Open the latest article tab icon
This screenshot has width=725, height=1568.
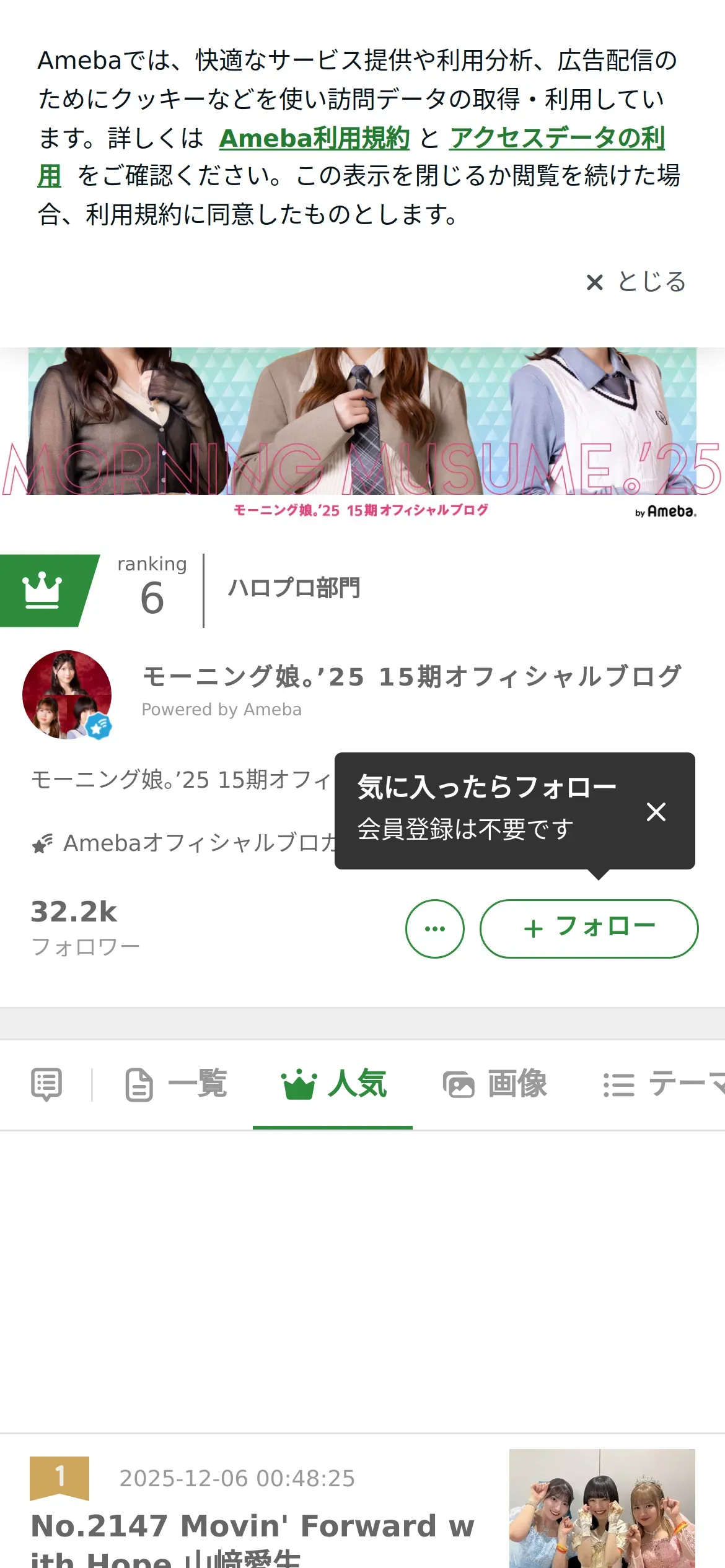46,1084
